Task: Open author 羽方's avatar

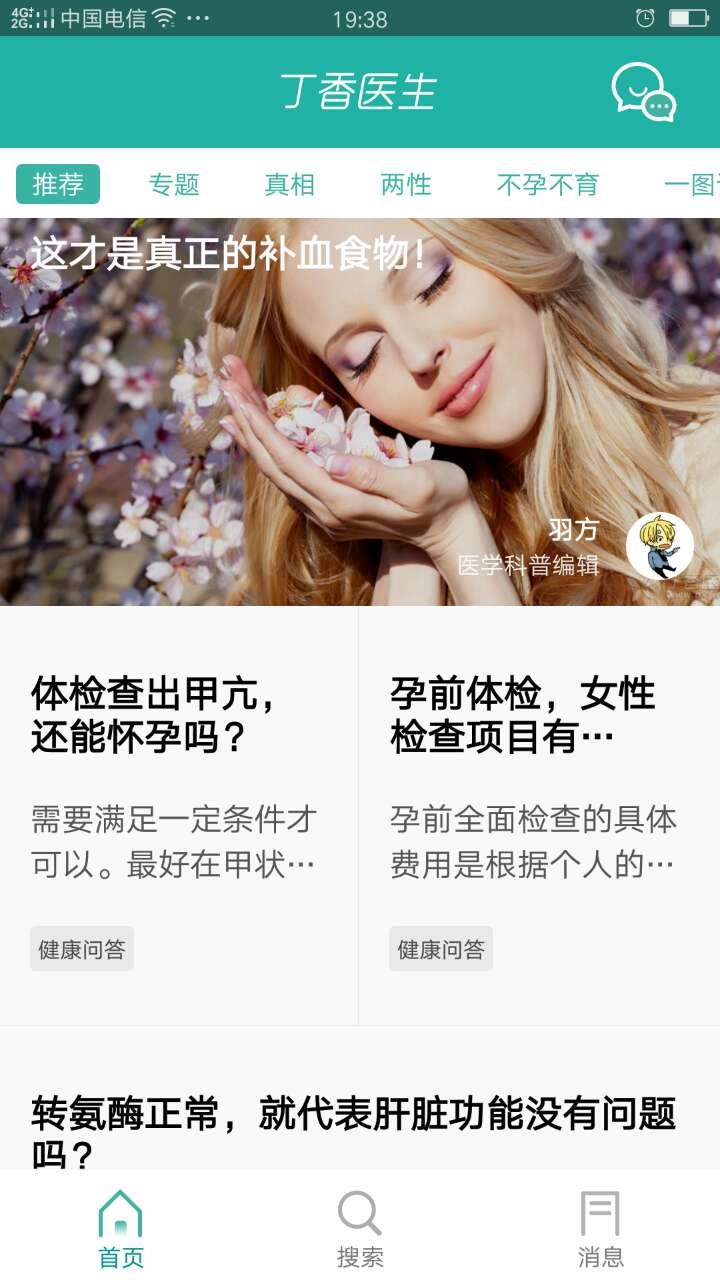Action: tap(660, 547)
